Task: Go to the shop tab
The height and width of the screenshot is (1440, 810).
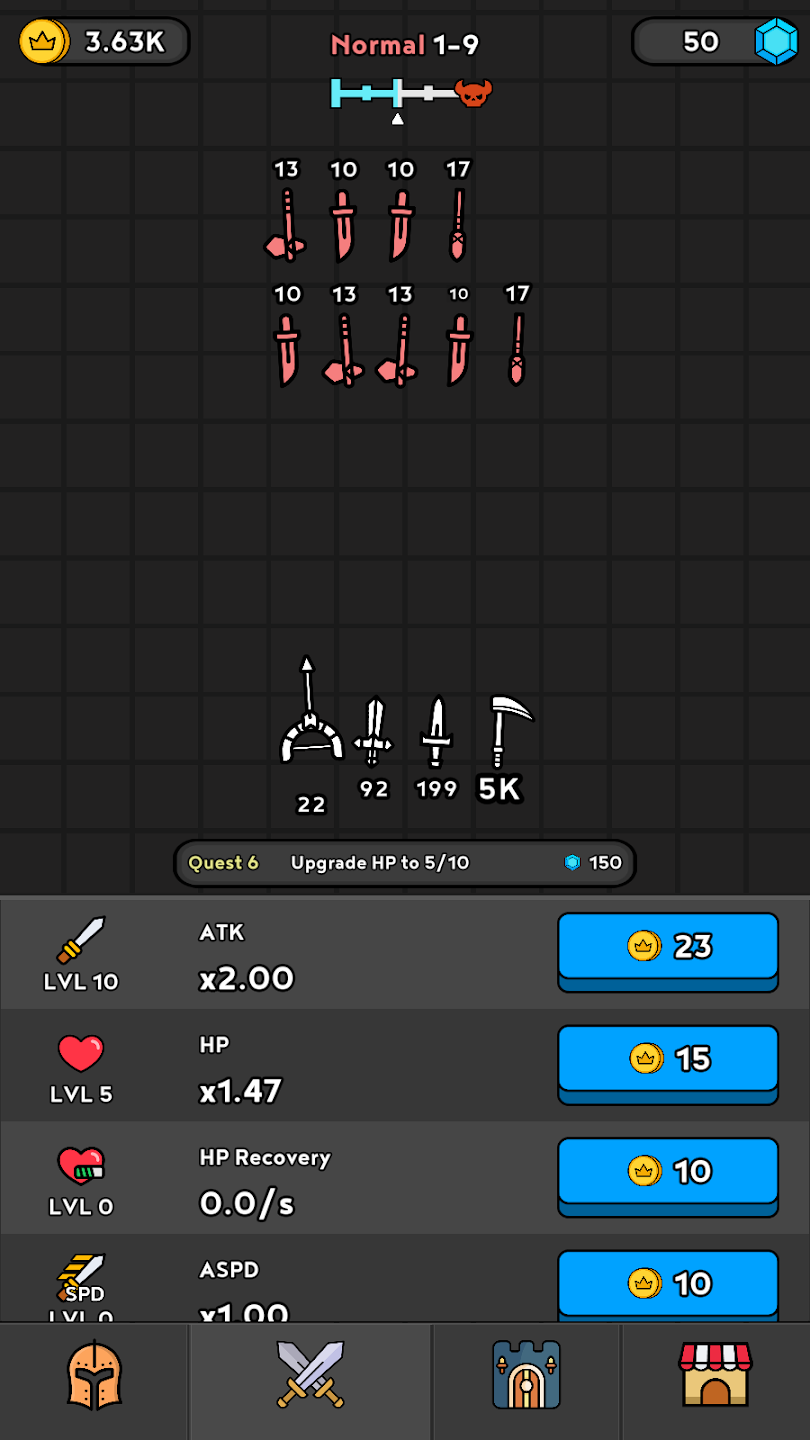Action: pyautogui.click(x=715, y=1381)
